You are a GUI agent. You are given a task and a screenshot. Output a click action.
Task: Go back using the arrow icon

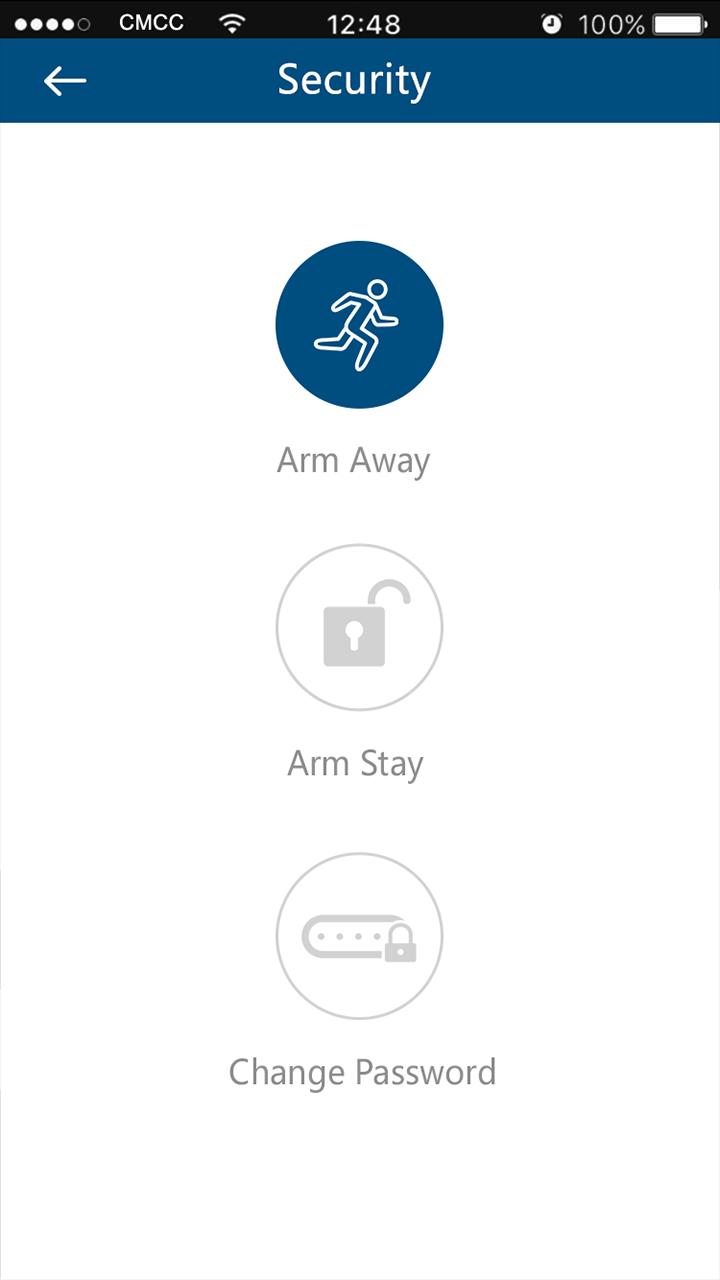[x=65, y=81]
